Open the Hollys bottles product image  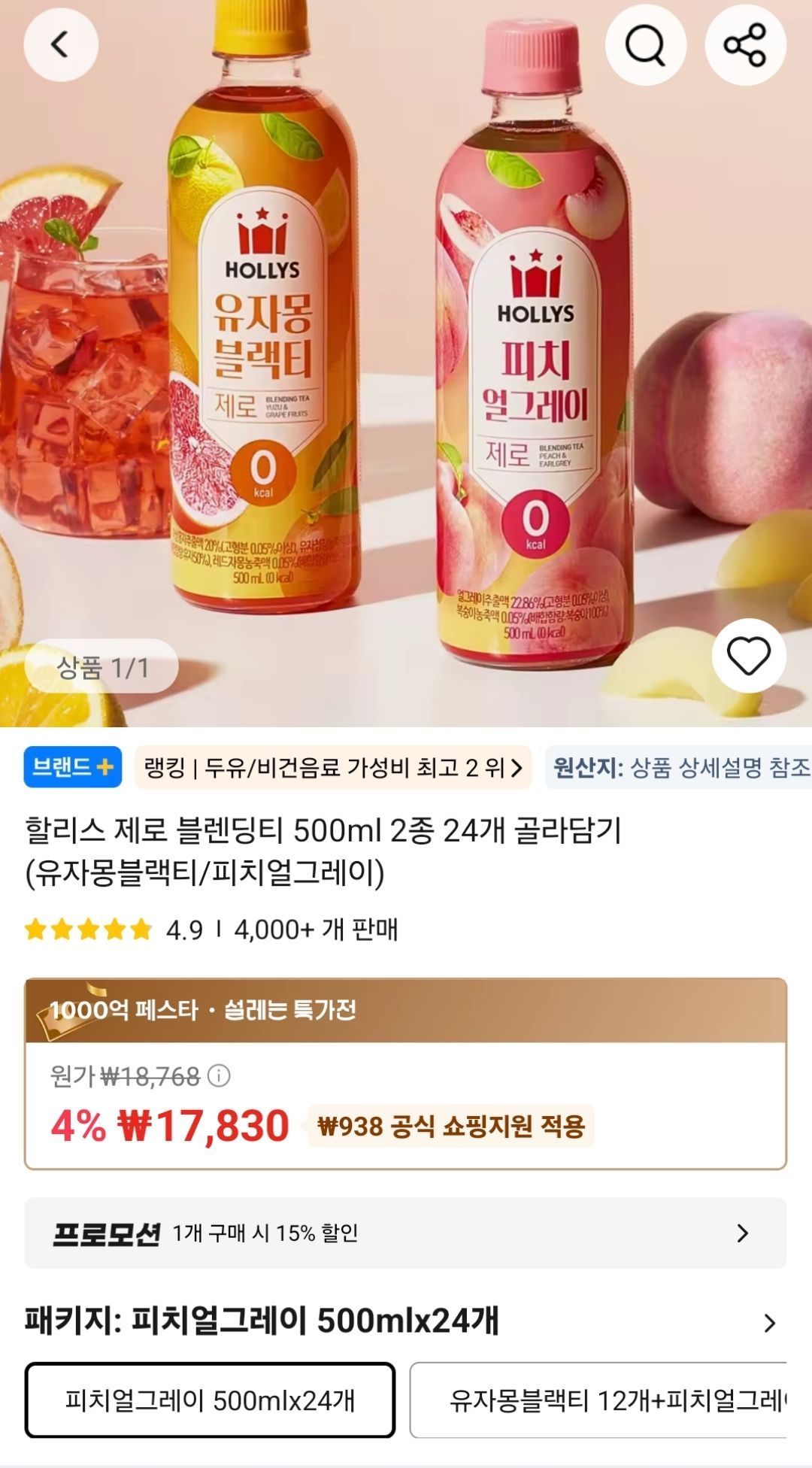coord(406,361)
